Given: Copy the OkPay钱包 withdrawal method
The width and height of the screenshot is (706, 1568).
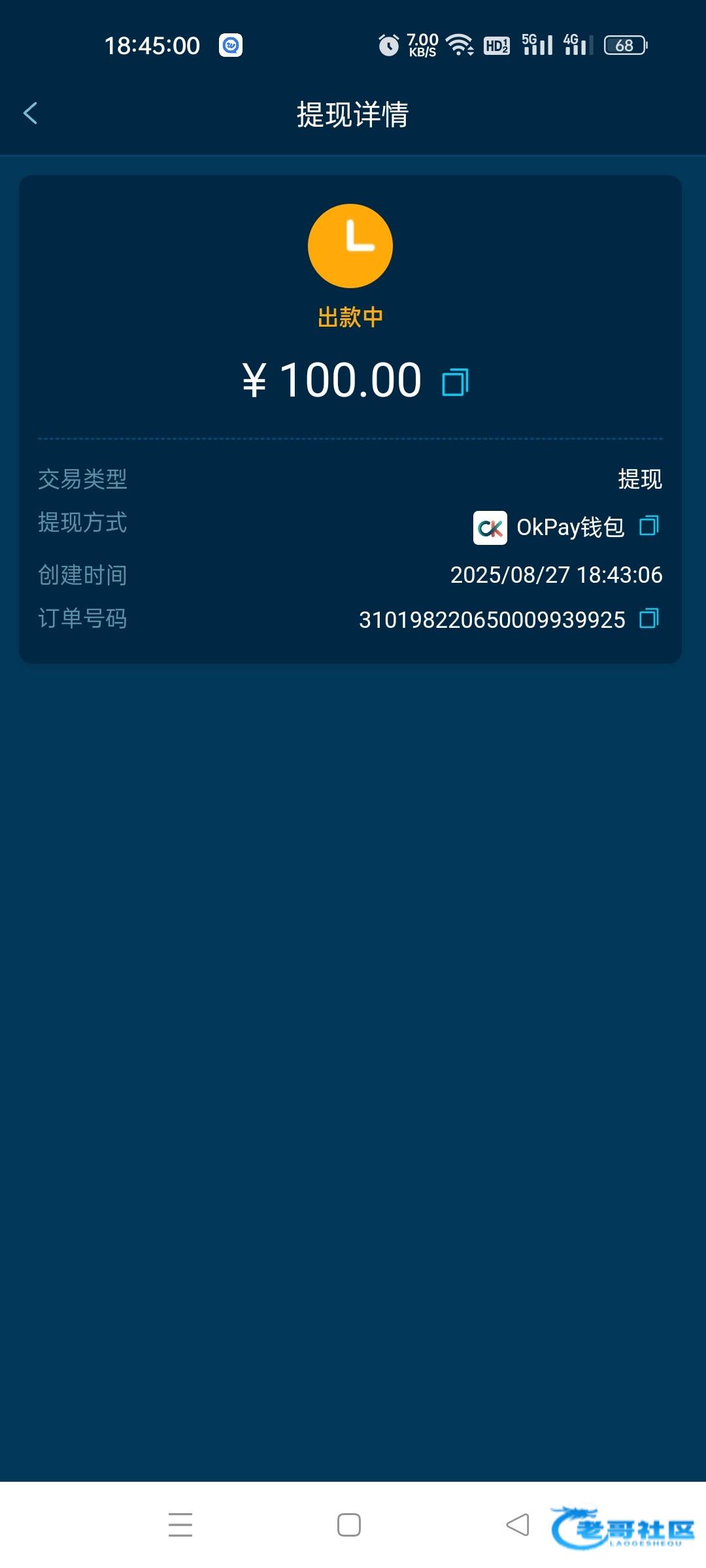Looking at the screenshot, I should click(x=648, y=525).
